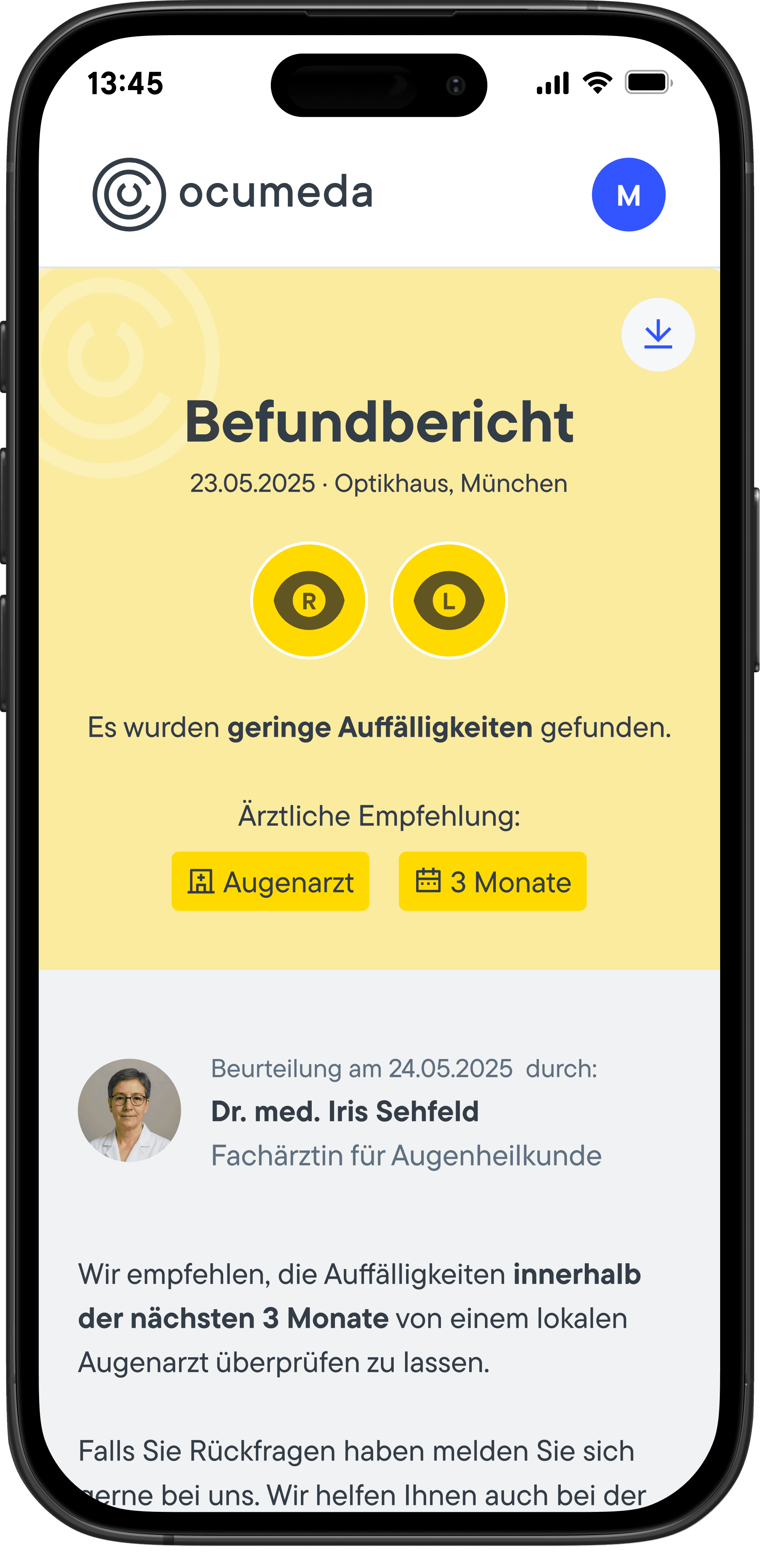The height and width of the screenshot is (1568, 765).
Task: Click the 3 Monate recommendation button
Action: 492,882
